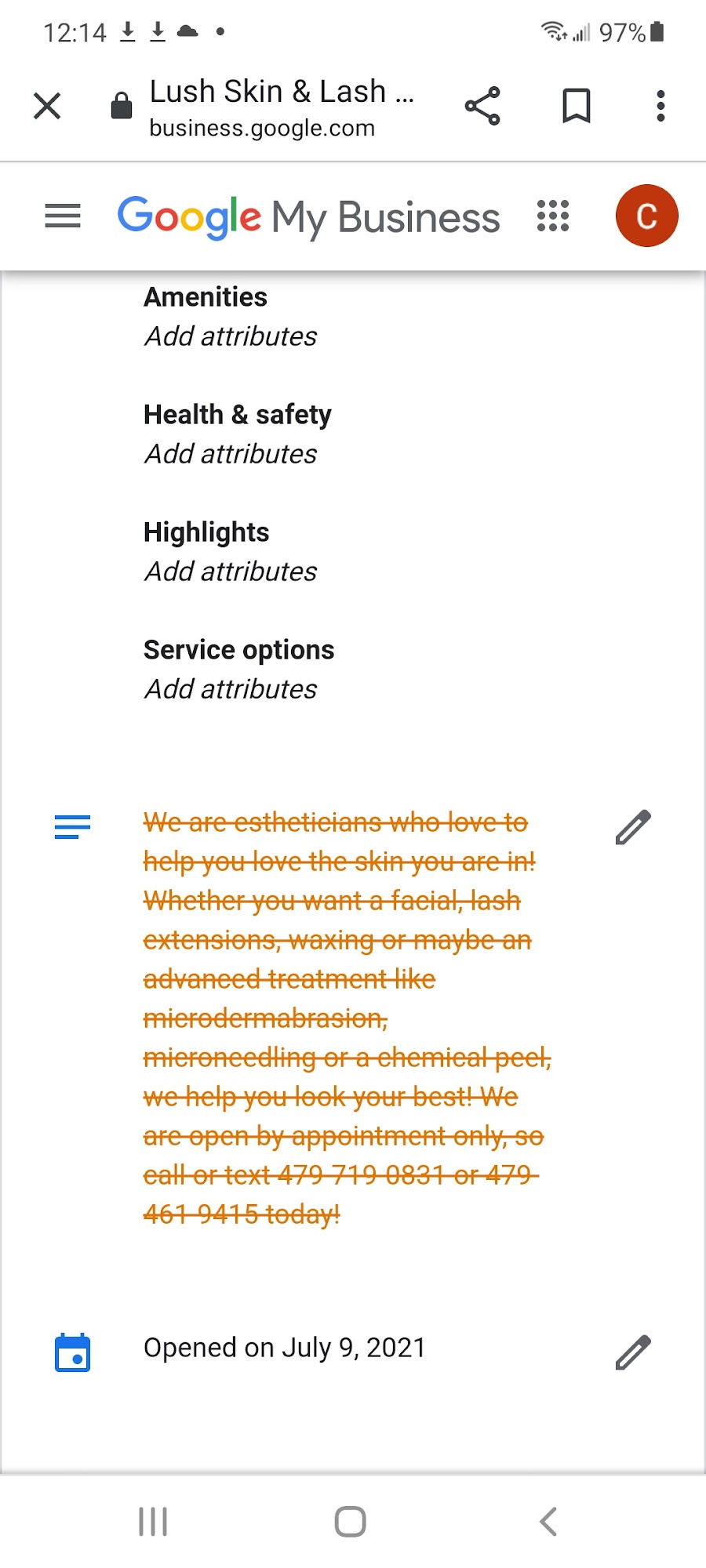Image resolution: width=706 pixels, height=1568 pixels.
Task: Bookmark this page
Action: (x=577, y=106)
